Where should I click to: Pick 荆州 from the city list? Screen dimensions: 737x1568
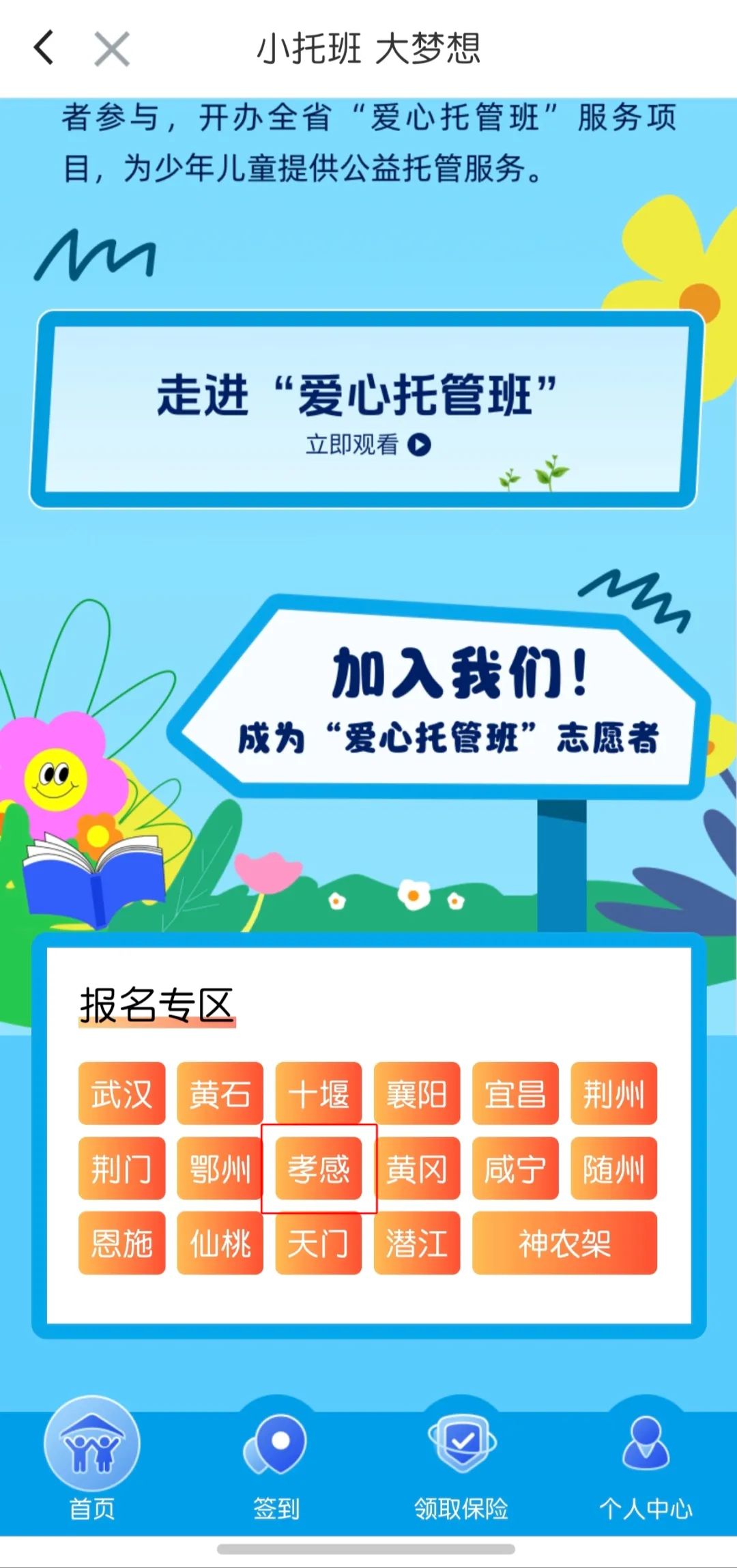tap(613, 1094)
